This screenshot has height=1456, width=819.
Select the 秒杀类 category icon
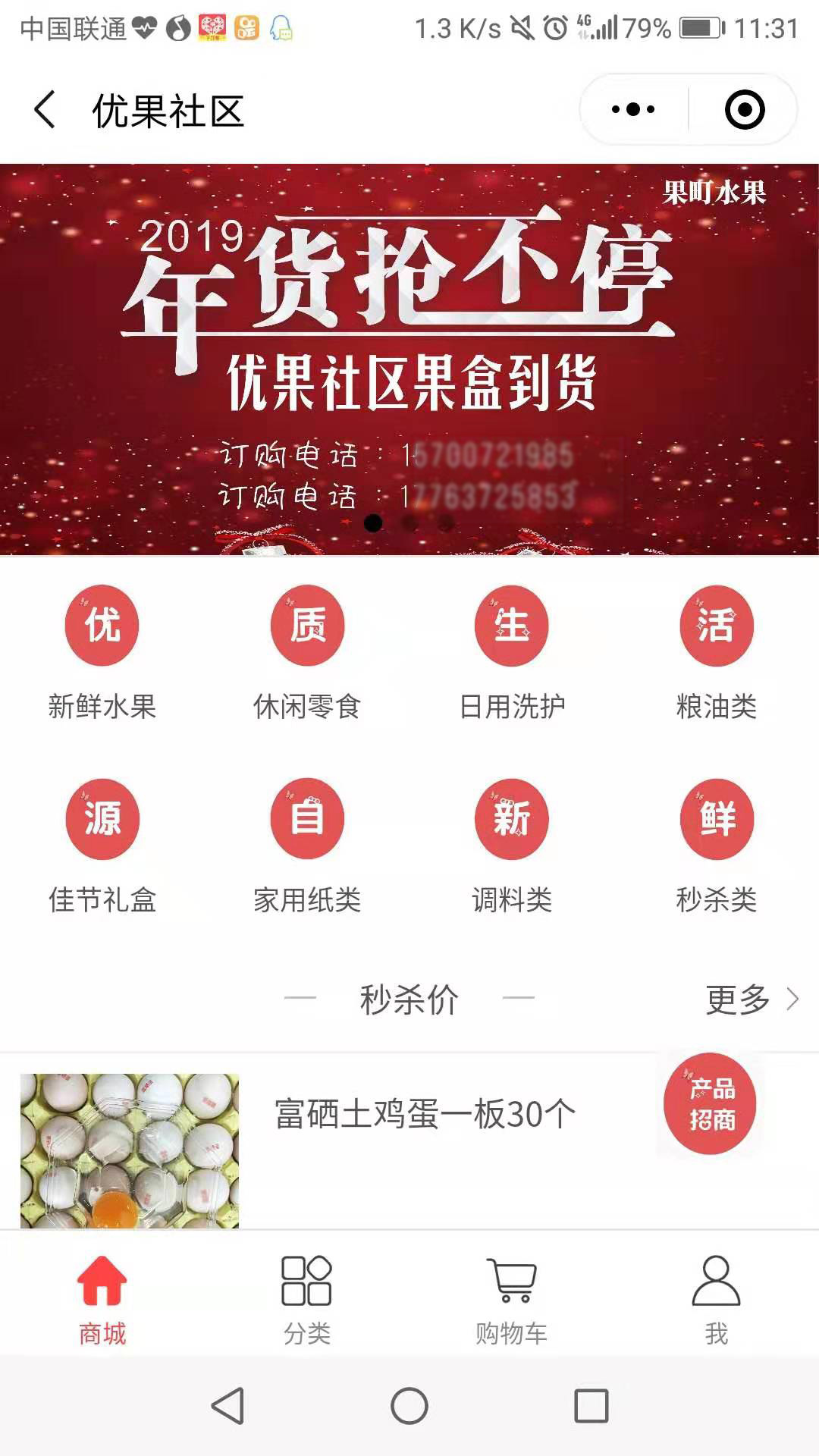[x=717, y=819]
